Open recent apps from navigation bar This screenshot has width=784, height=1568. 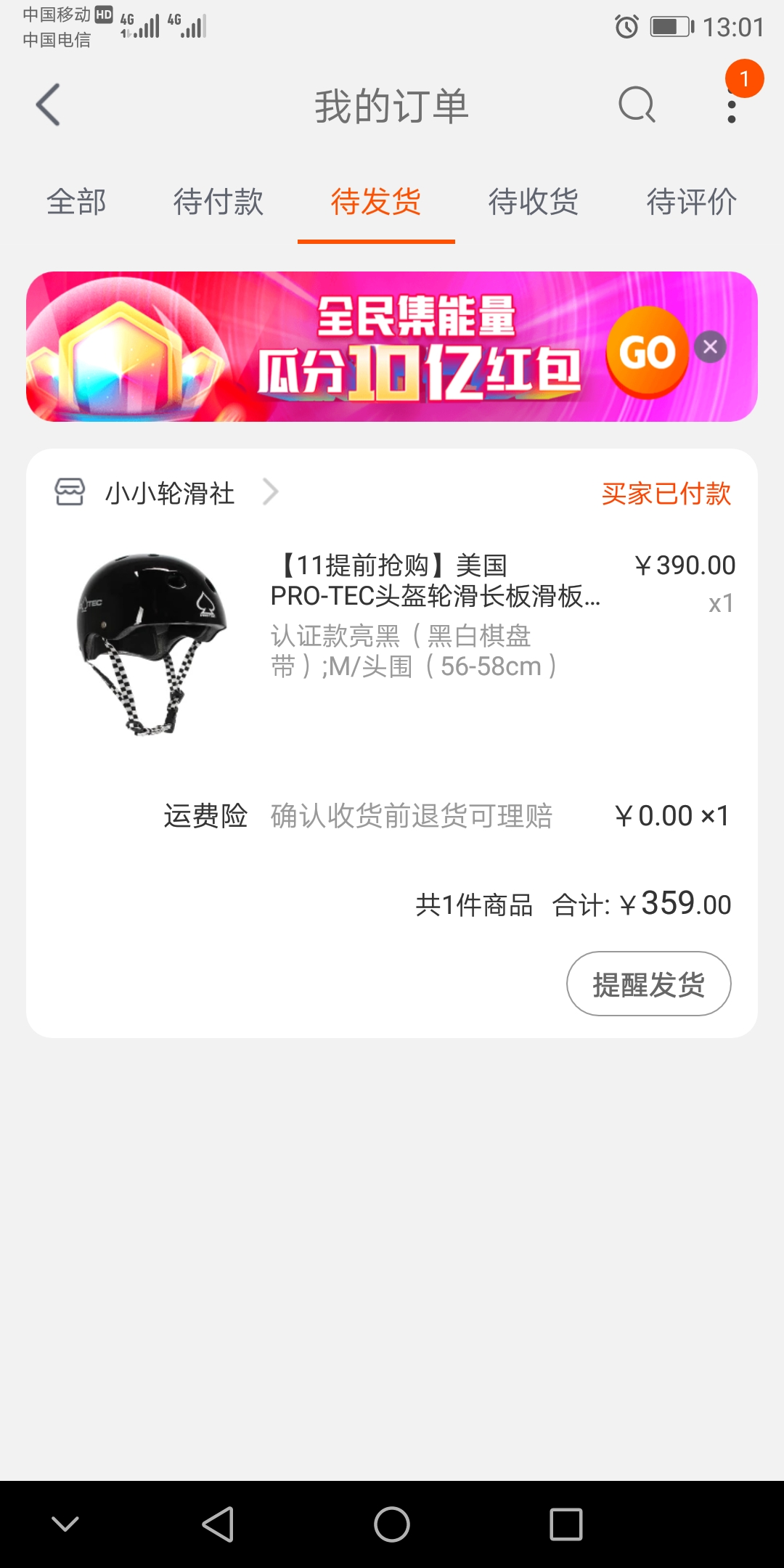(x=566, y=1524)
